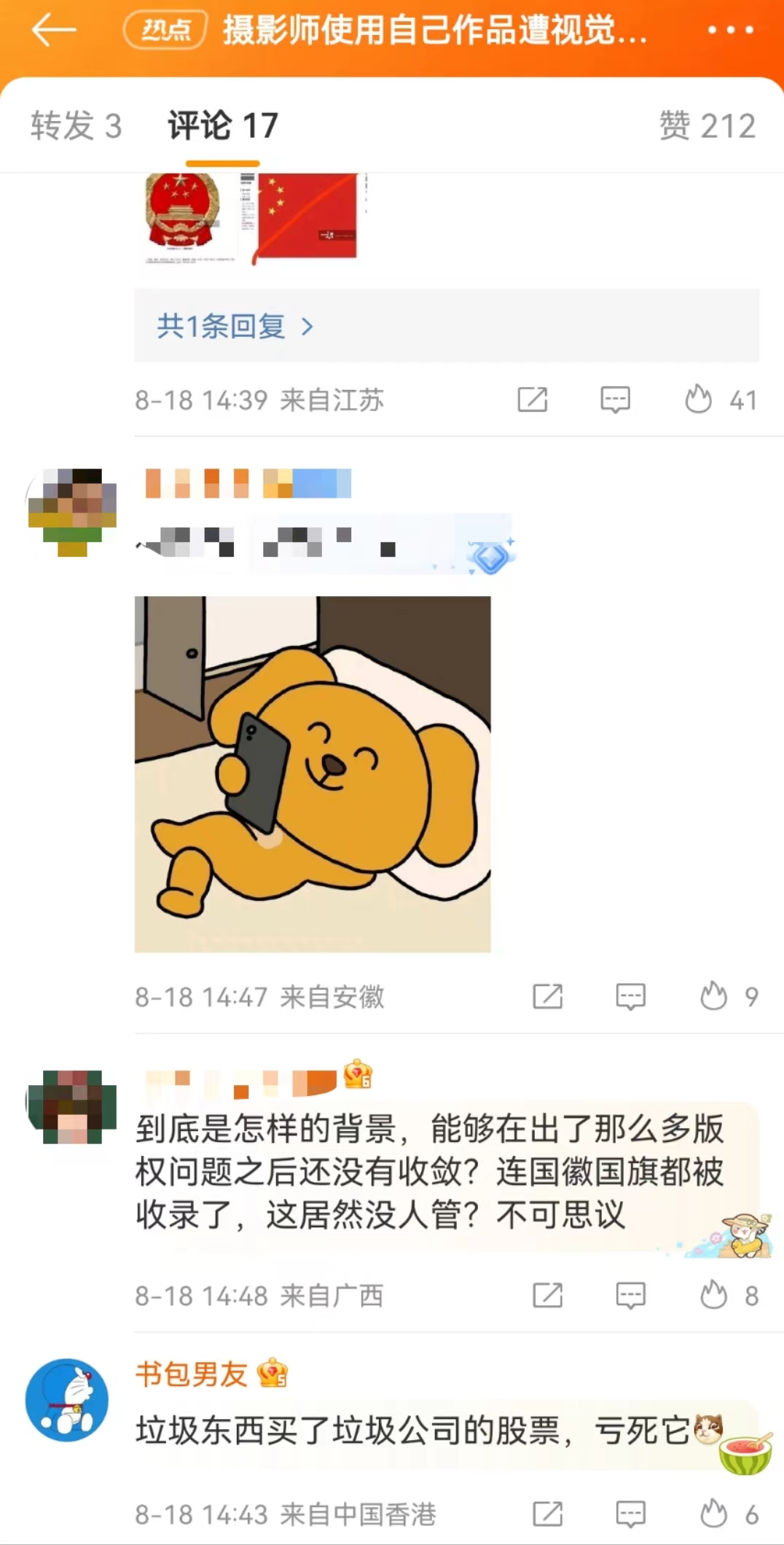
Task: Repost the 8-18 14:47 安徽 comment
Action: coord(547,996)
